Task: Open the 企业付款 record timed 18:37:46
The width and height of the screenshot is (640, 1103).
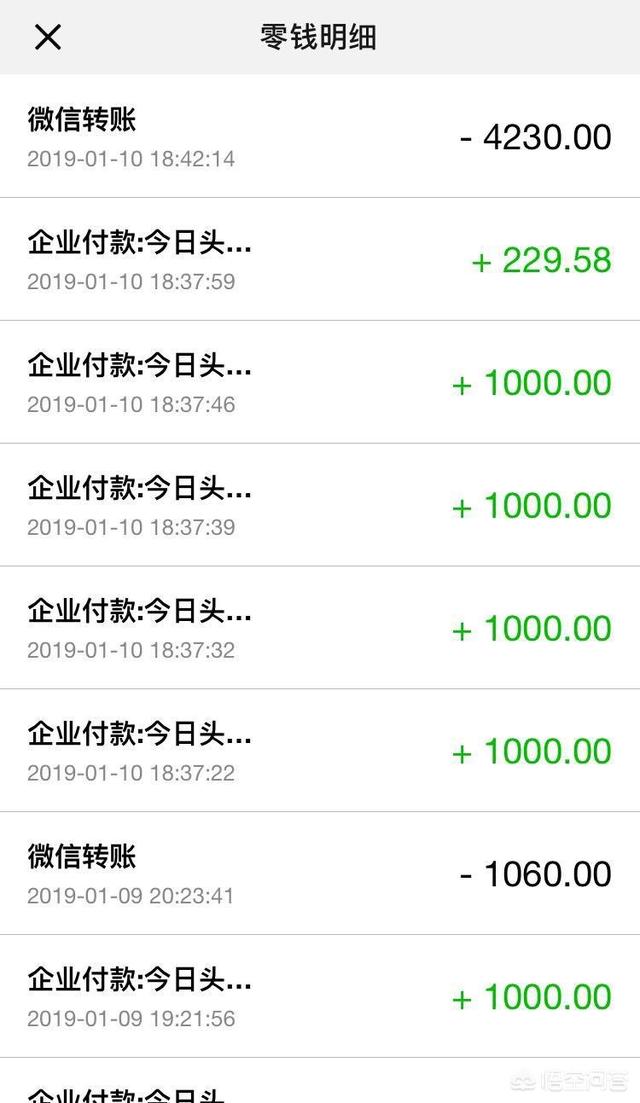Action: coord(320,383)
